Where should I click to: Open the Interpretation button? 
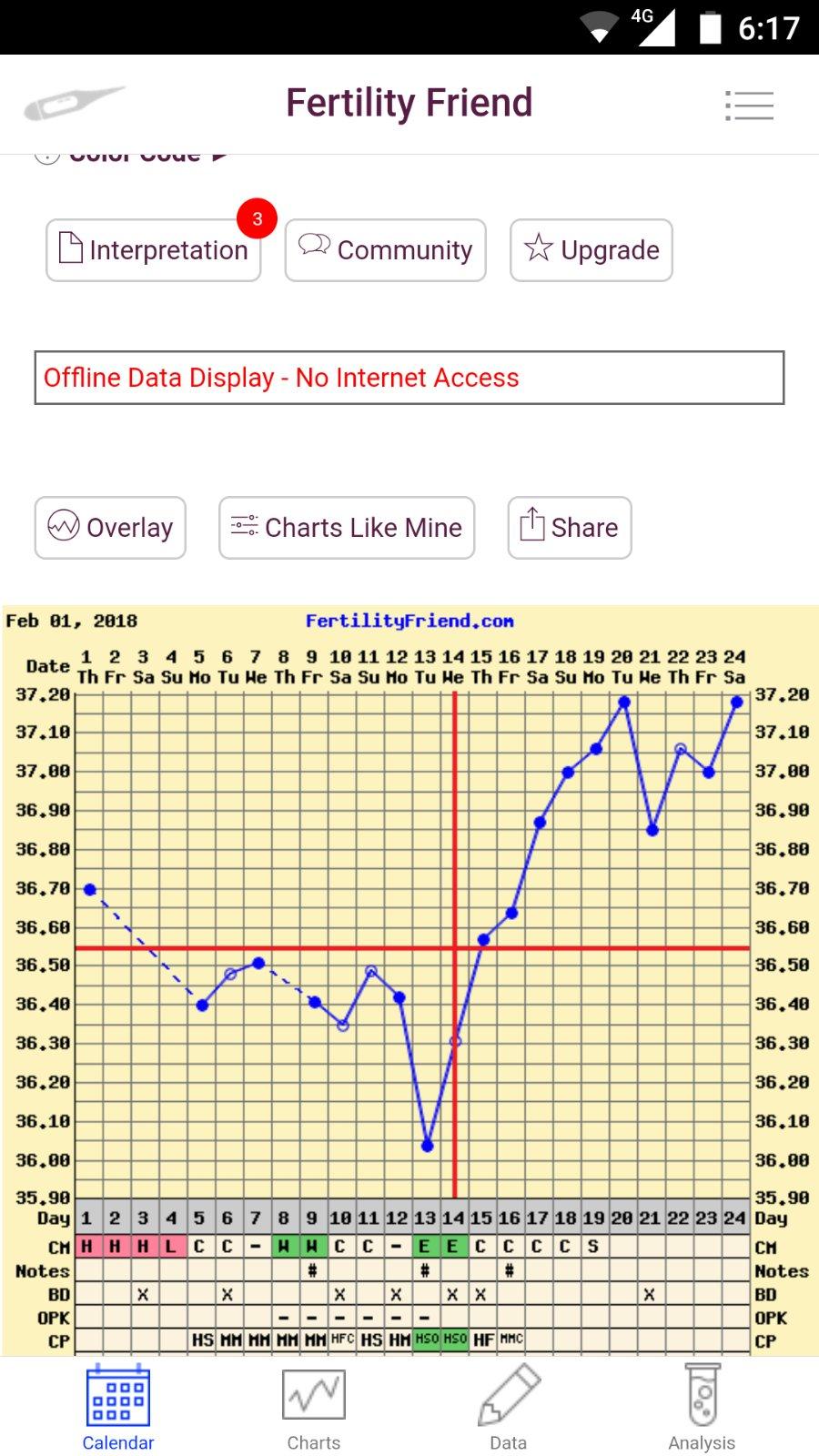click(154, 250)
